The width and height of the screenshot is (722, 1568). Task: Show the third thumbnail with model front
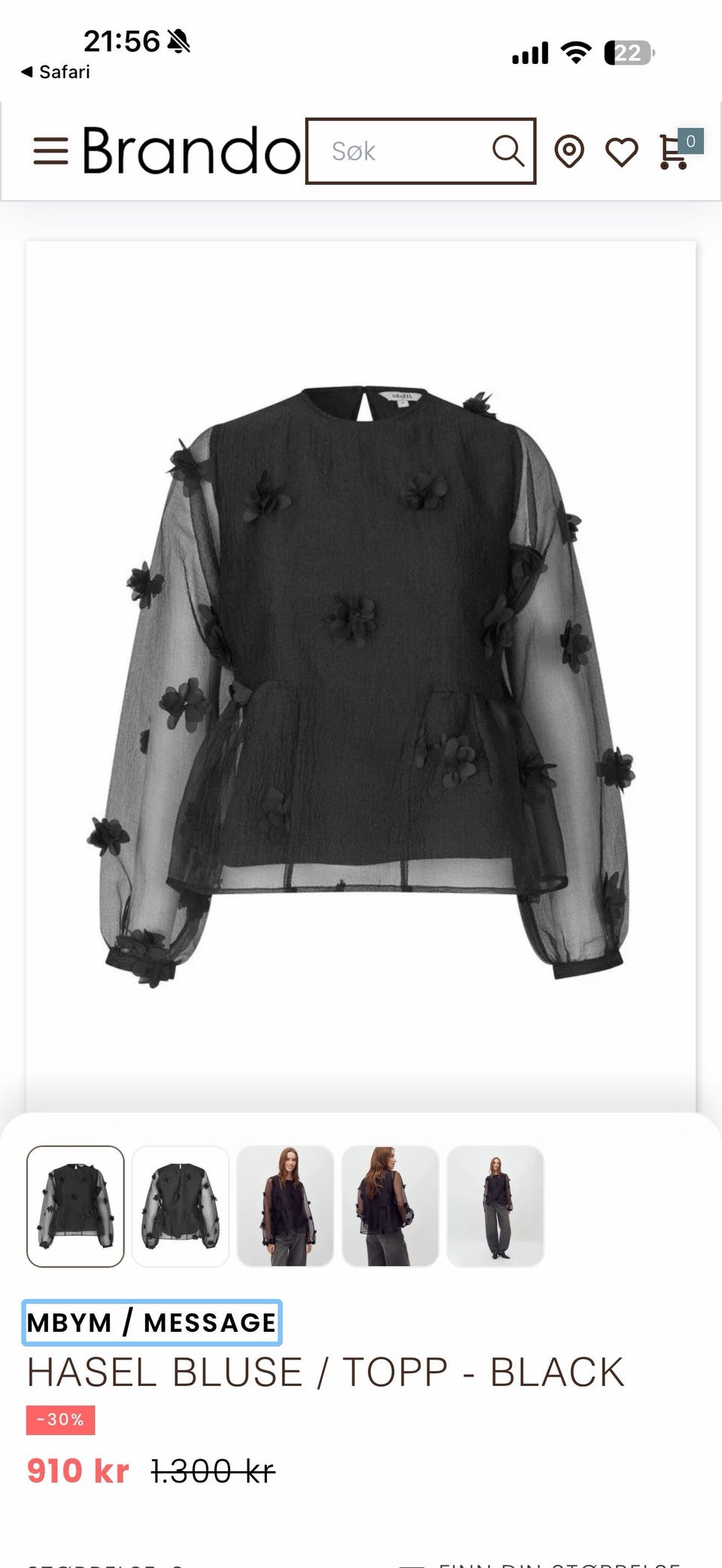285,1206
